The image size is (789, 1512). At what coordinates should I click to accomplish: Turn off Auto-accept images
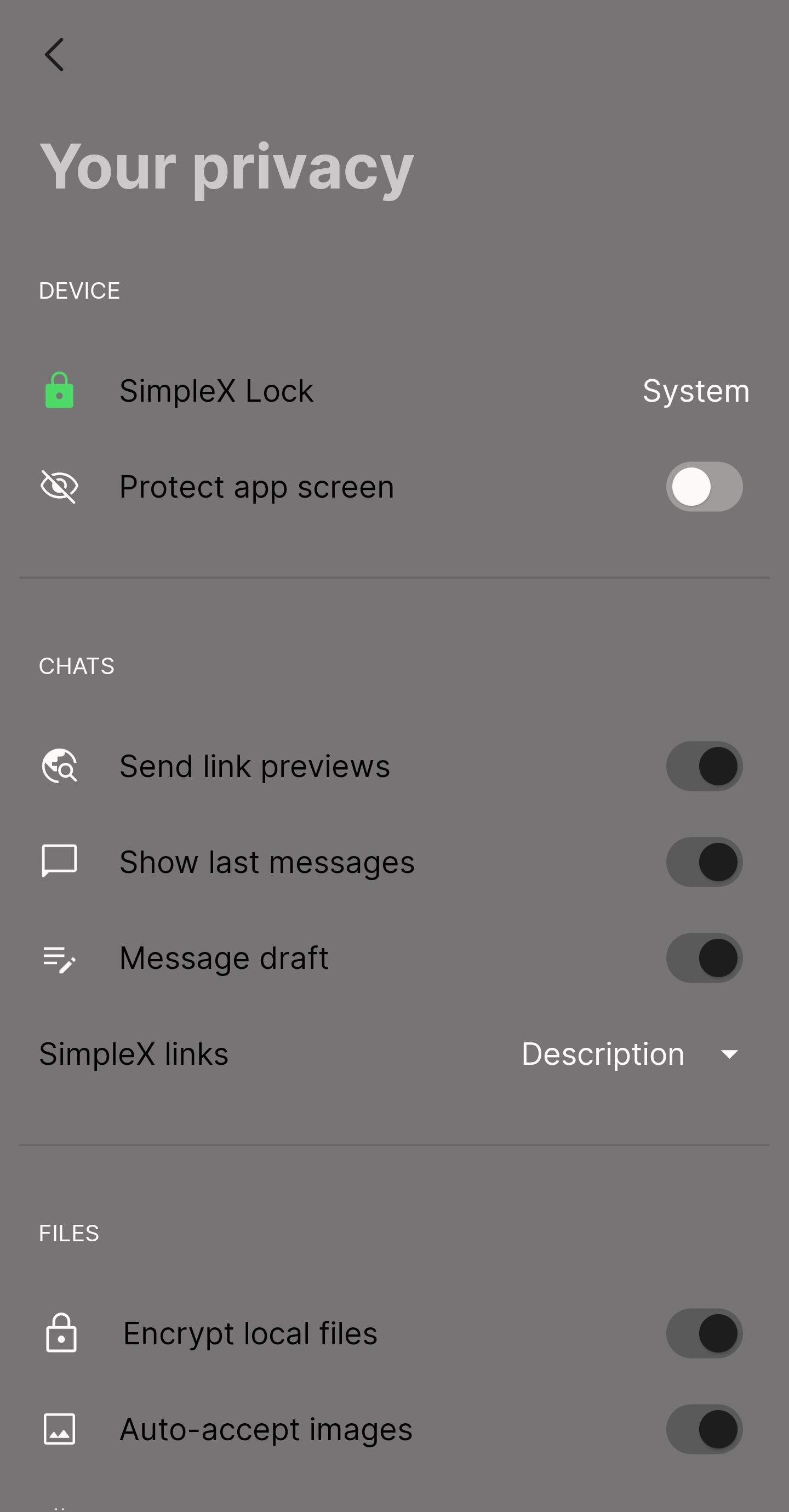[704, 1429]
